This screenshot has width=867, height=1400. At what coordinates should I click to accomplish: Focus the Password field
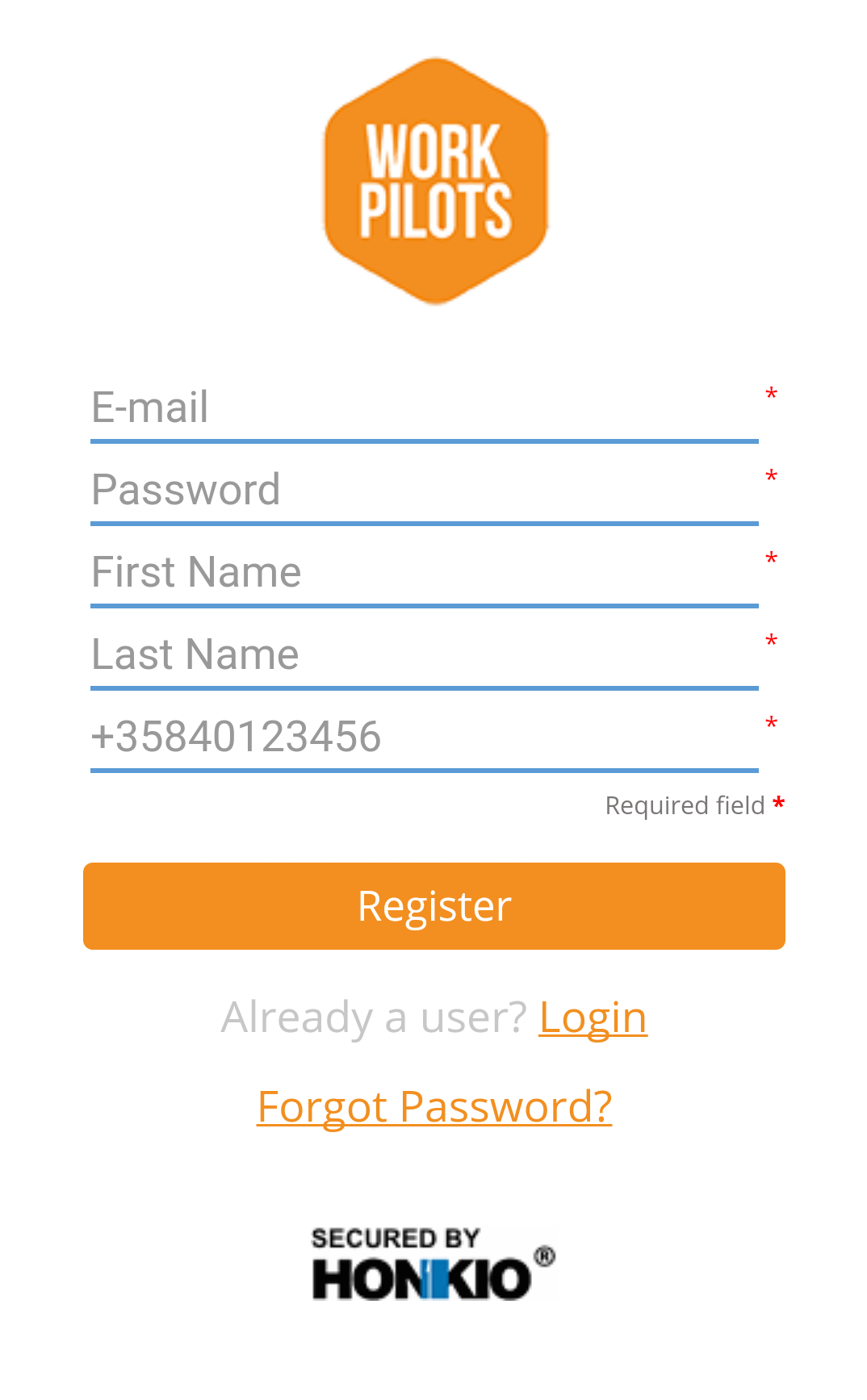425,490
